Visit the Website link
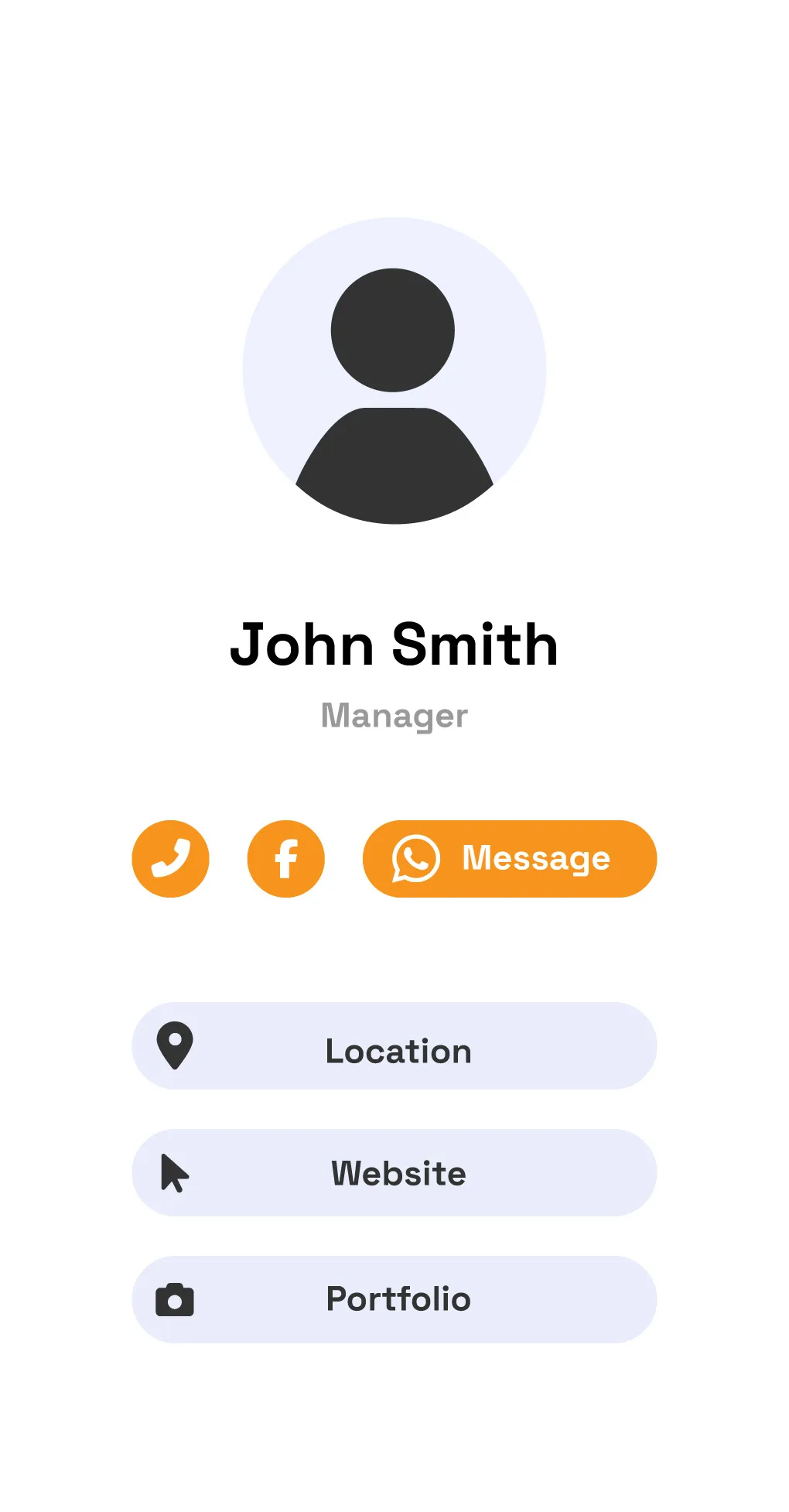Image resolution: width=789 pixels, height=1512 pixels. [x=394, y=1173]
